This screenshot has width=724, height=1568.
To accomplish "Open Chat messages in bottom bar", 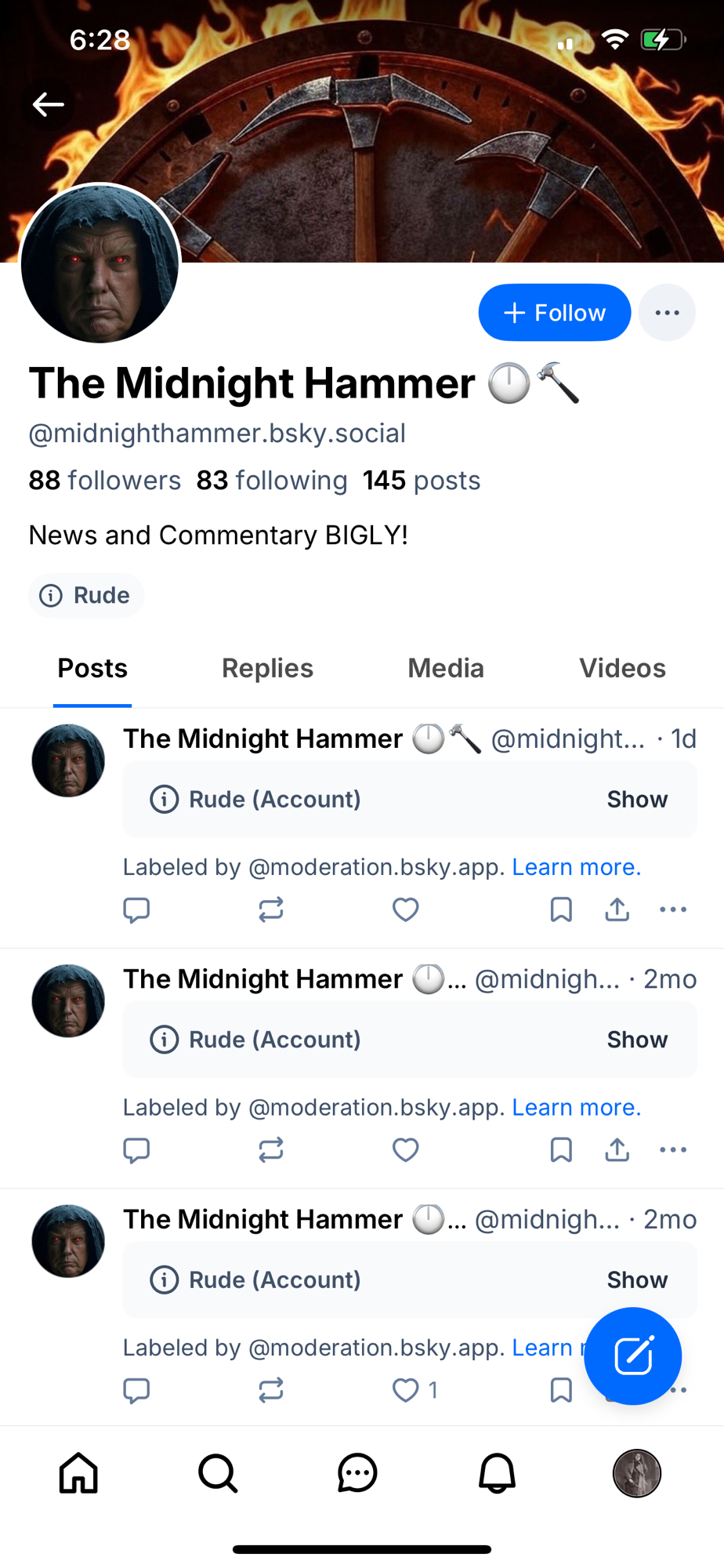I will tap(357, 1474).
